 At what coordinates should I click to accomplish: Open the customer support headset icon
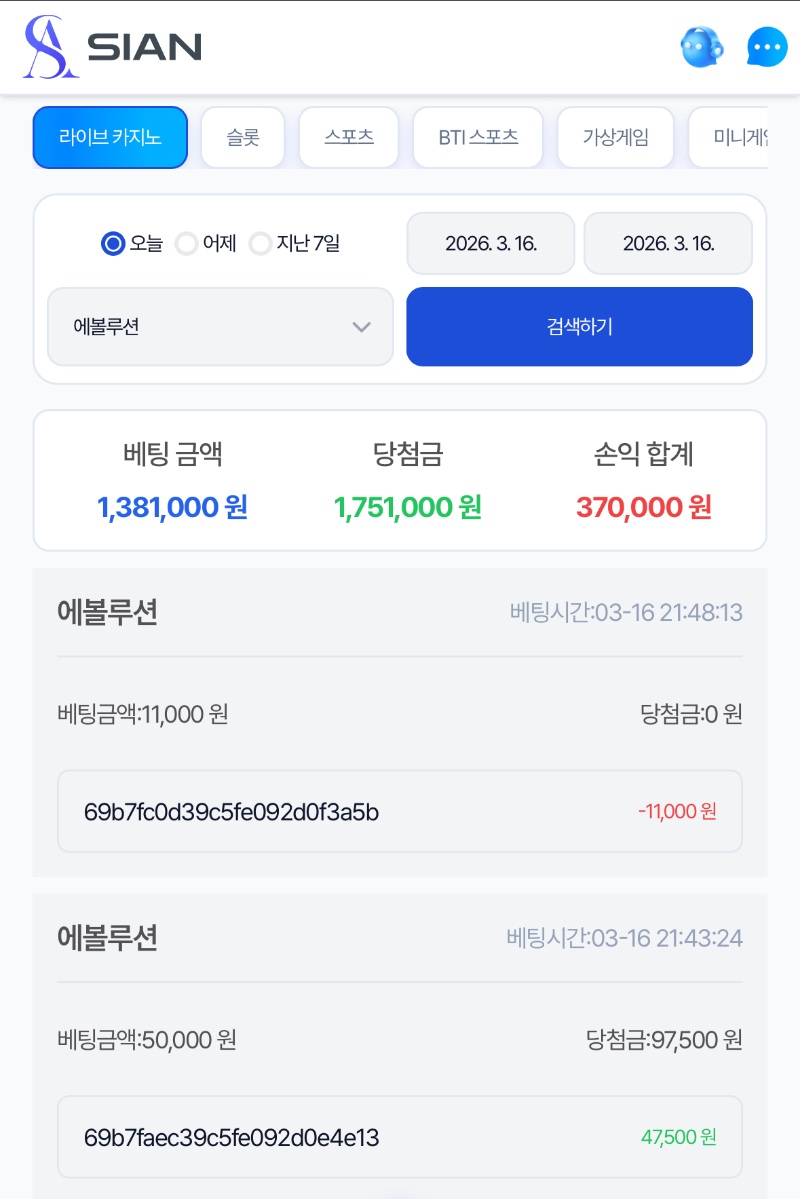[702, 47]
